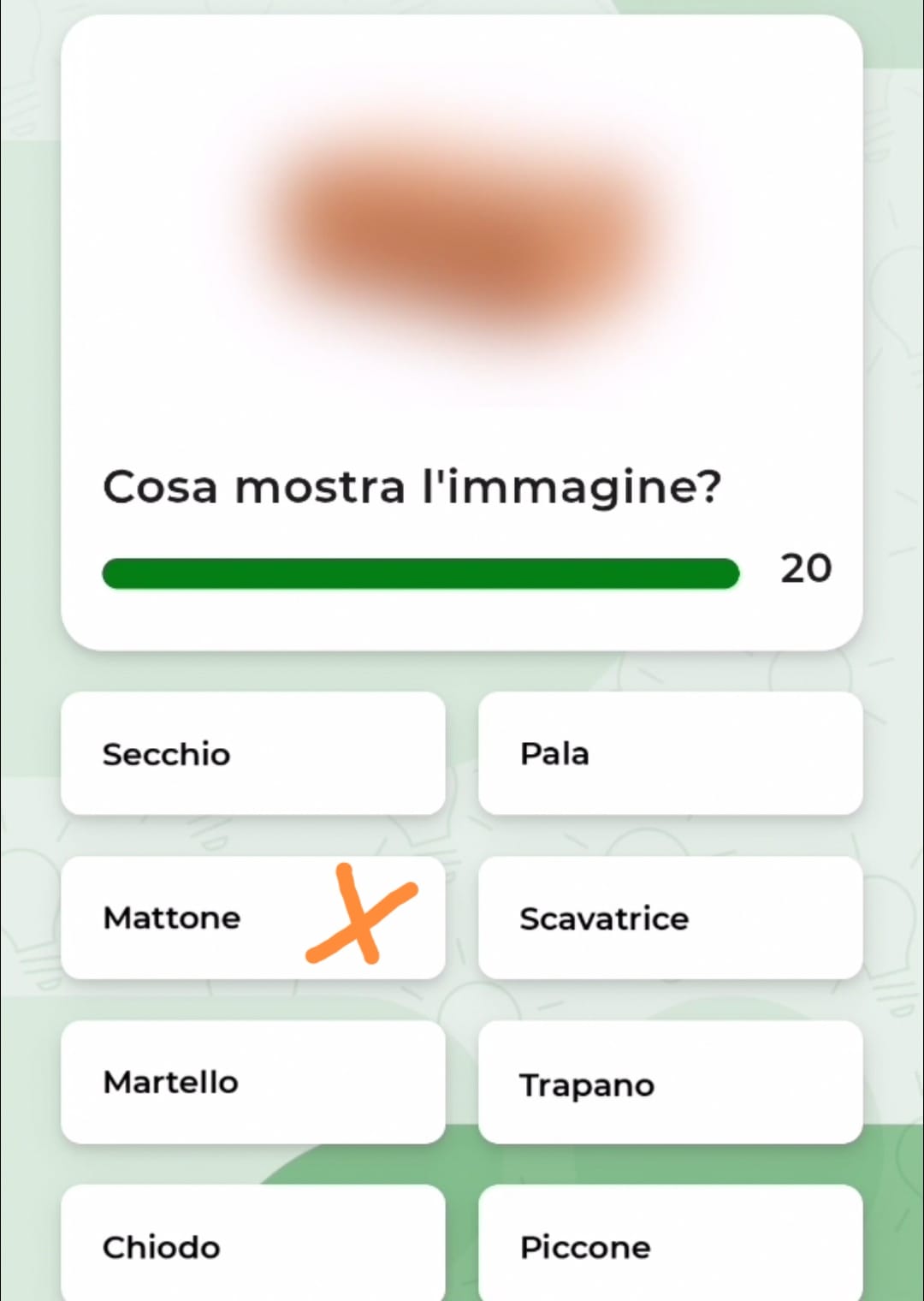Viewport: 924px width, 1301px height.
Task: Tap the Mattone answer option
Action: pyautogui.click(x=253, y=918)
